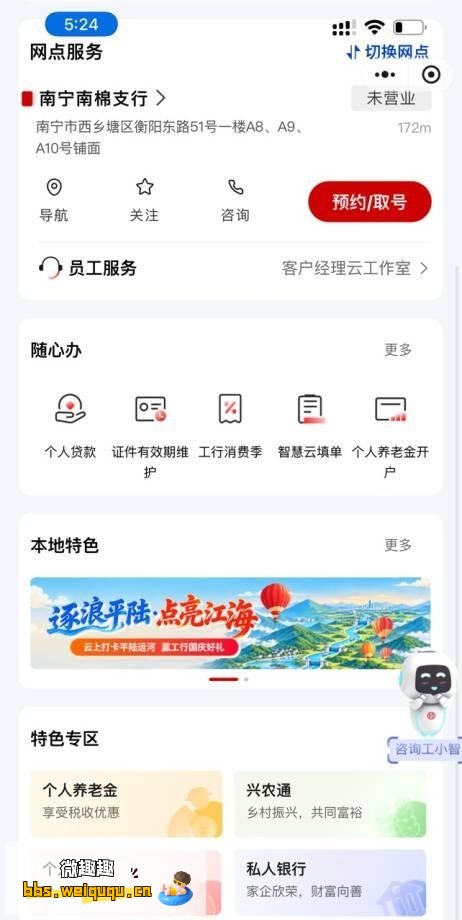
Task: Start navigation with 导航
Action: pos(54,201)
